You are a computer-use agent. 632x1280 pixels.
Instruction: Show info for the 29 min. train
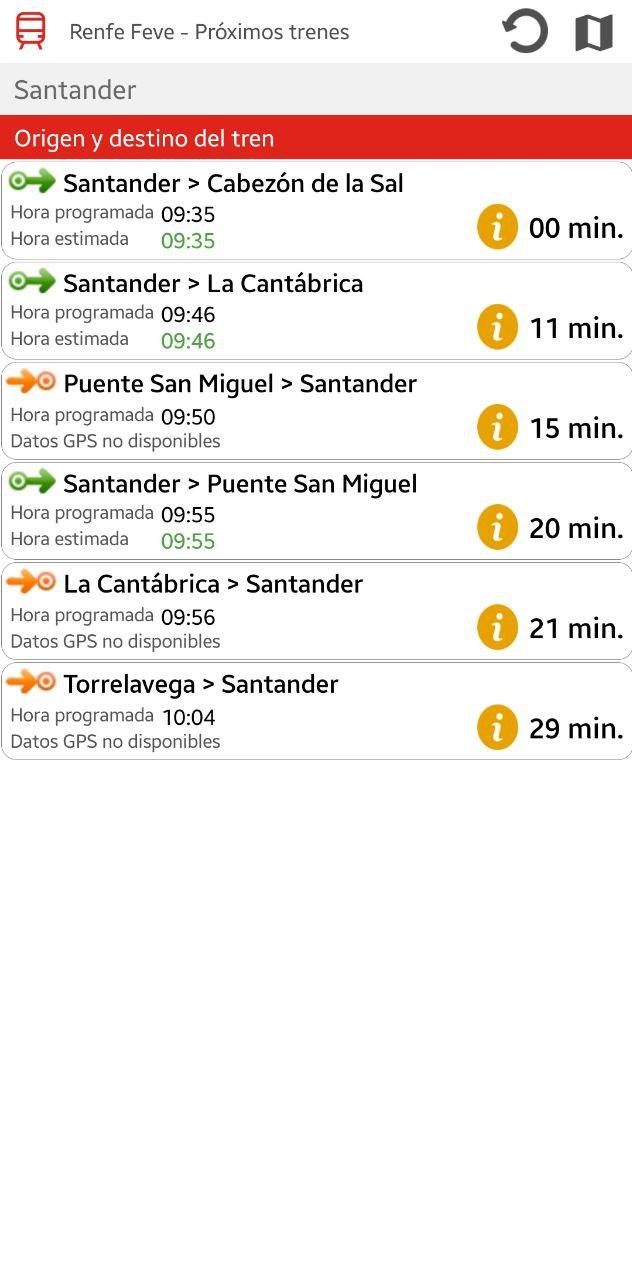click(497, 727)
